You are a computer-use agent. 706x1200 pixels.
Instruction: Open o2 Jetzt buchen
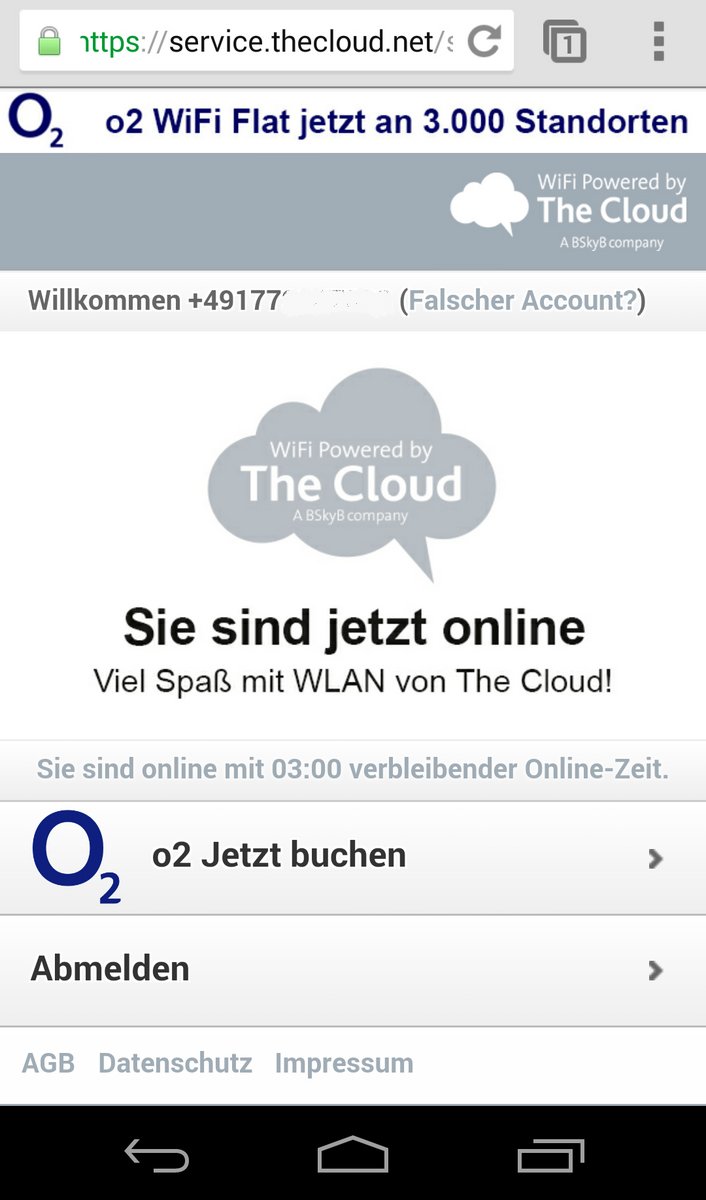tap(353, 858)
